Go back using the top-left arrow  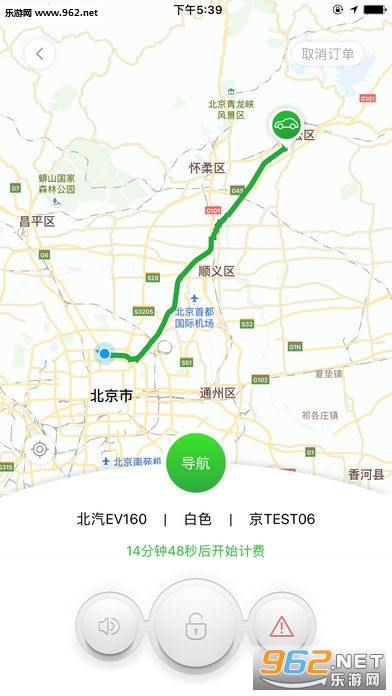point(40,54)
